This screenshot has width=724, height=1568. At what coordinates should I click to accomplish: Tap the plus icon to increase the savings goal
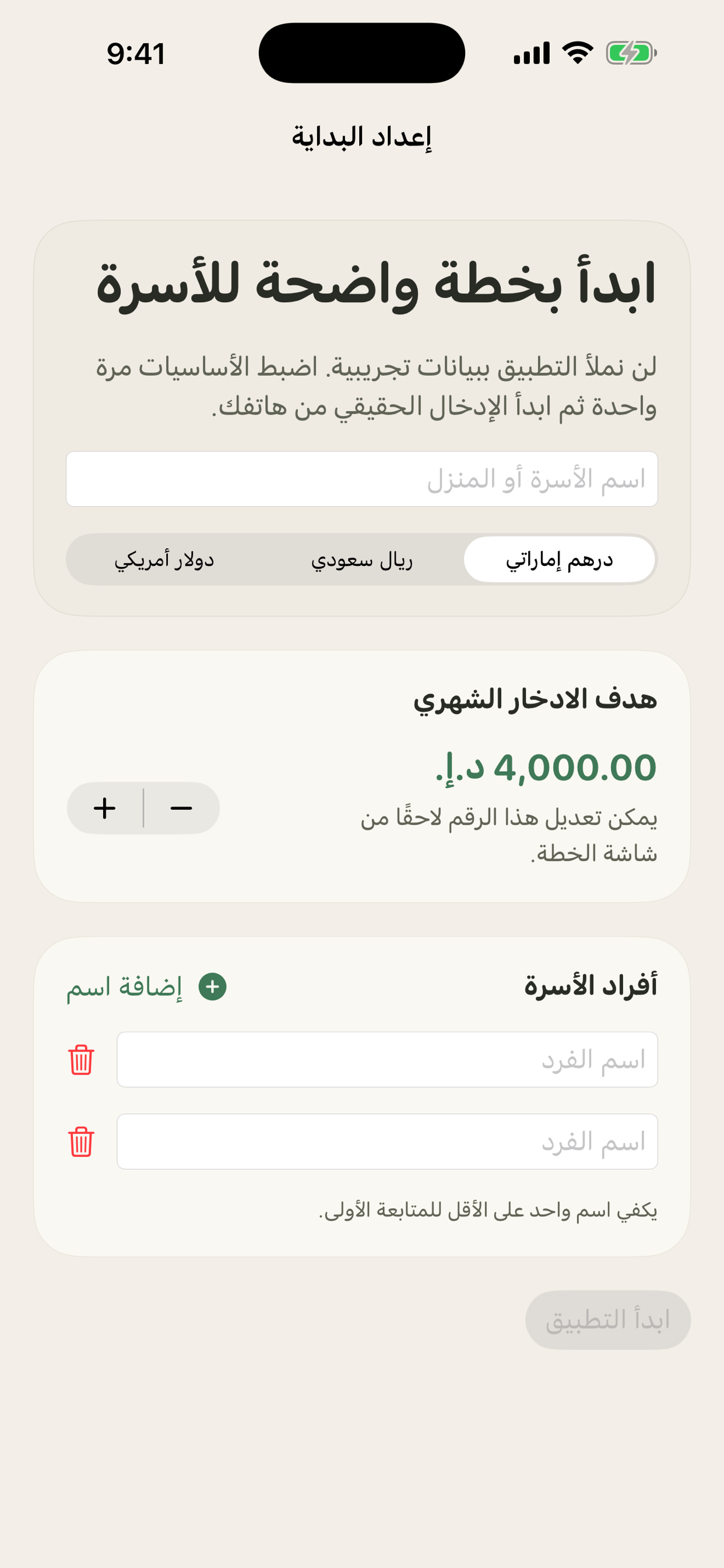tap(105, 808)
